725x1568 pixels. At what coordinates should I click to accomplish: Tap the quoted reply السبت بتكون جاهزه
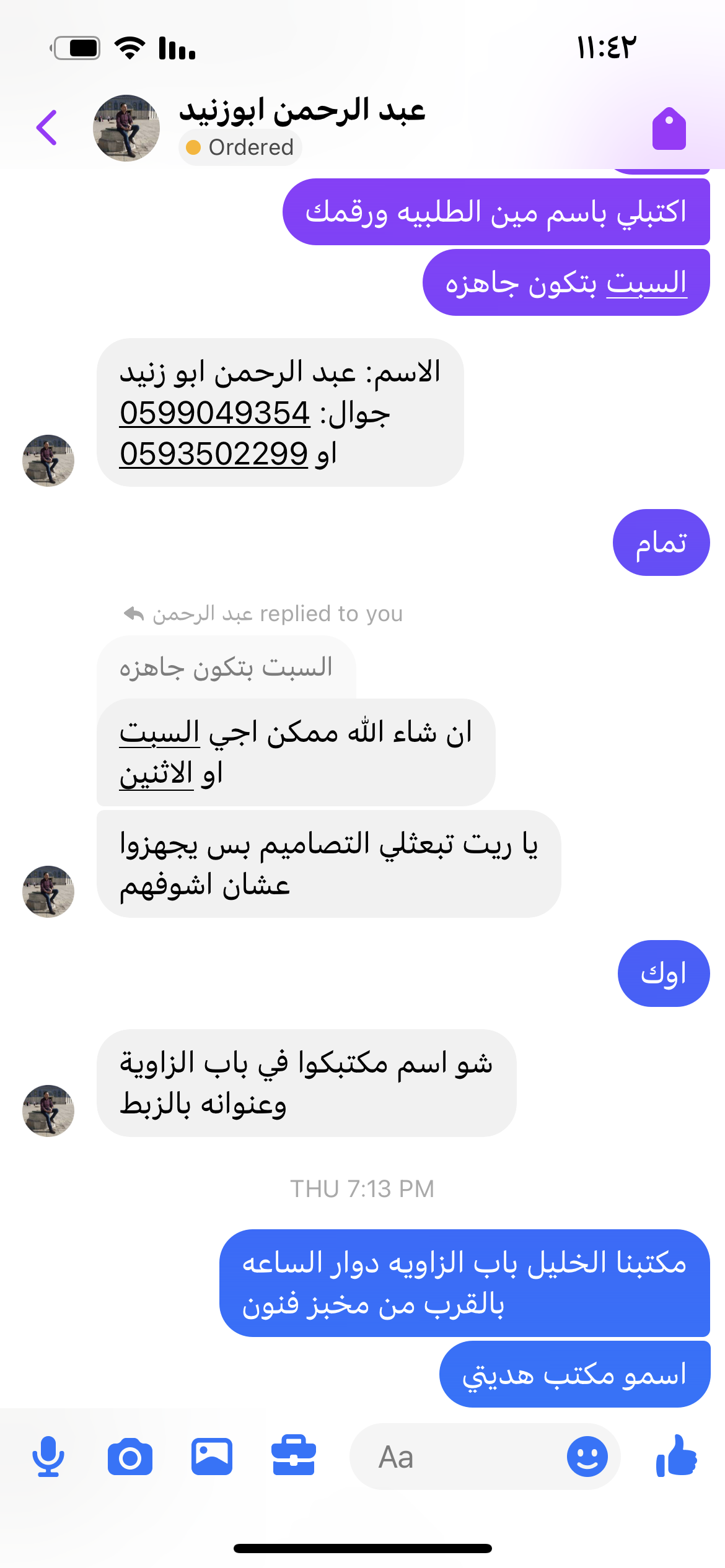[226, 668]
